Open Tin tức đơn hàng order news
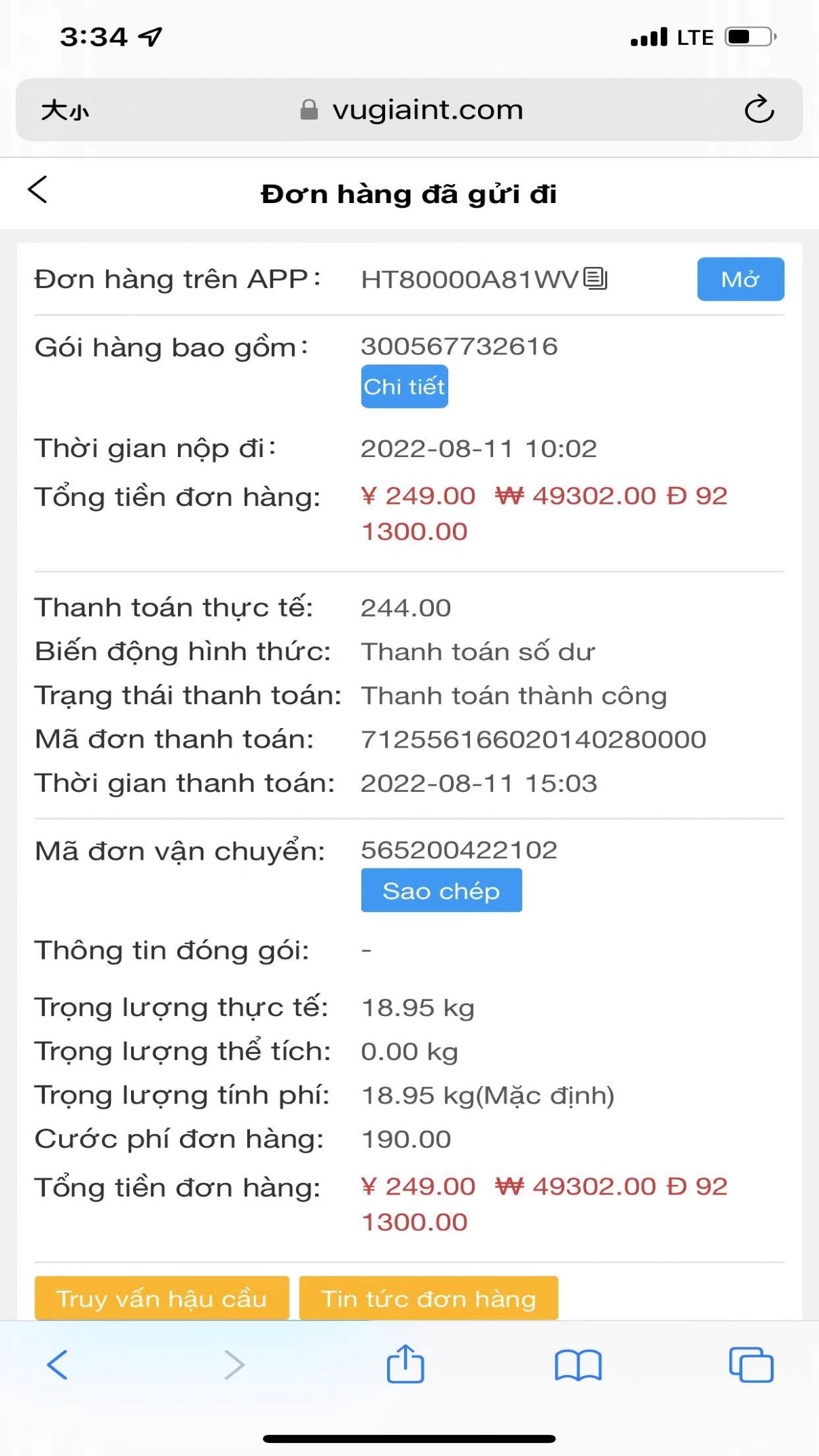This screenshot has width=819, height=1456. tap(429, 1298)
